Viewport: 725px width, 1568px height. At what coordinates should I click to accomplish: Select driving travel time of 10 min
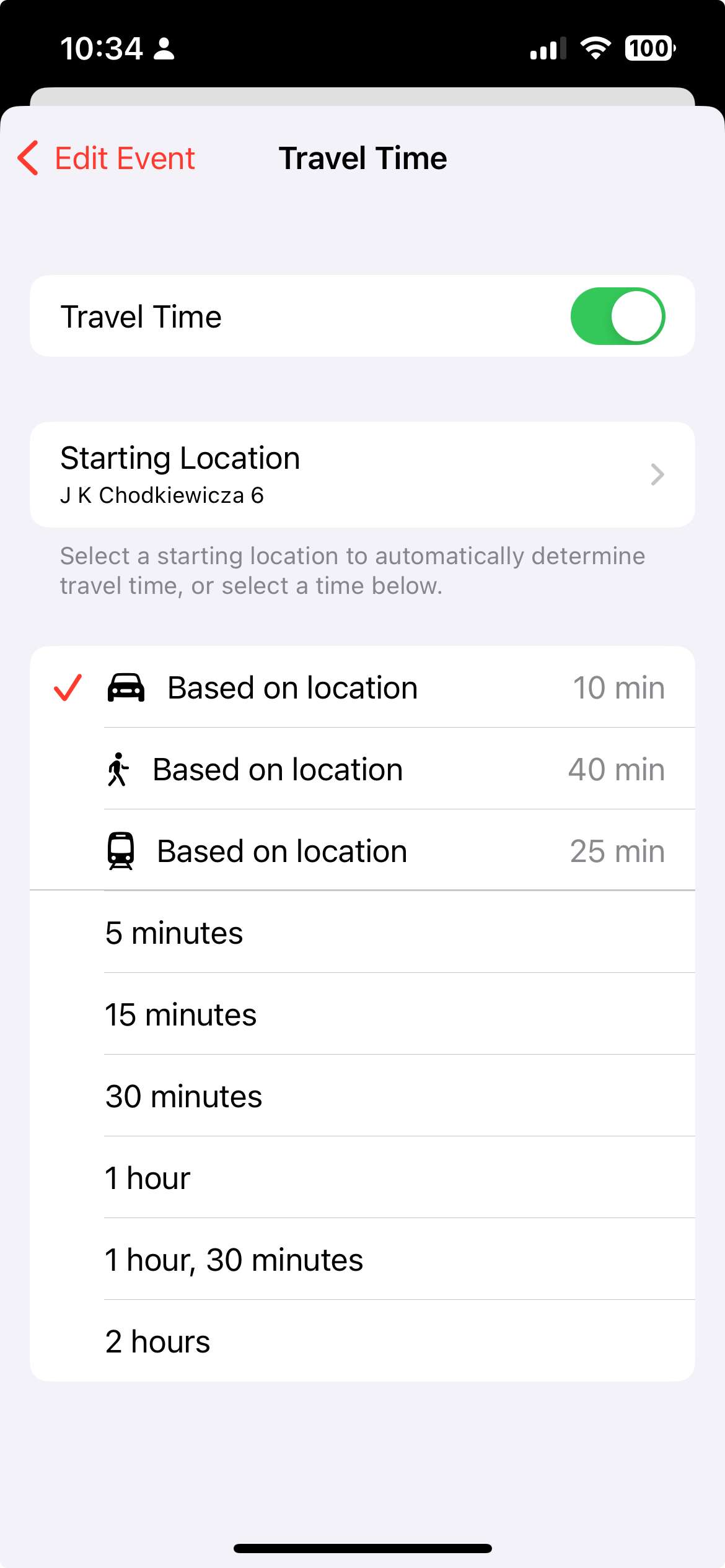pos(362,687)
